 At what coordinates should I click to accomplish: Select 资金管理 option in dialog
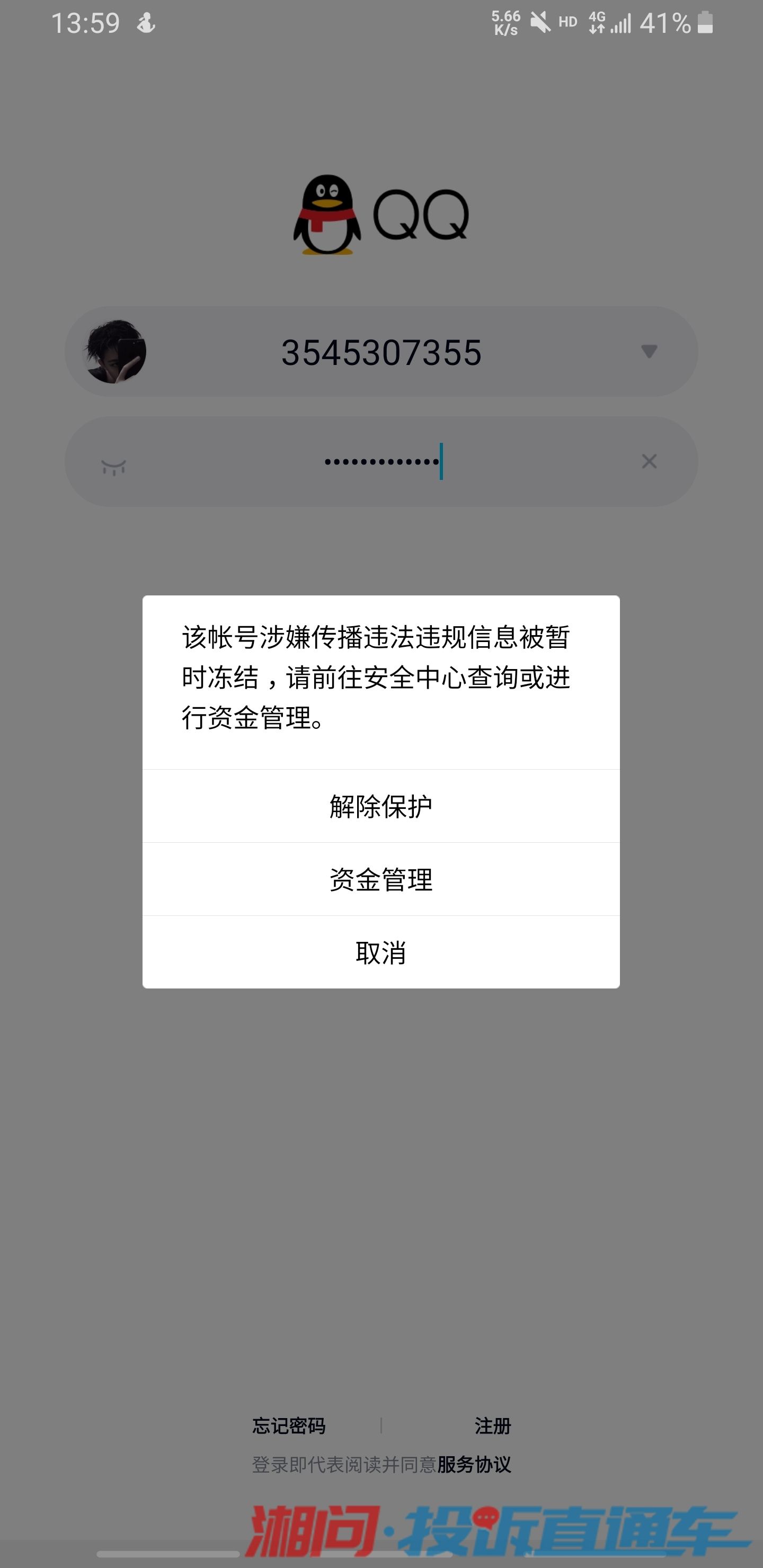pyautogui.click(x=380, y=879)
